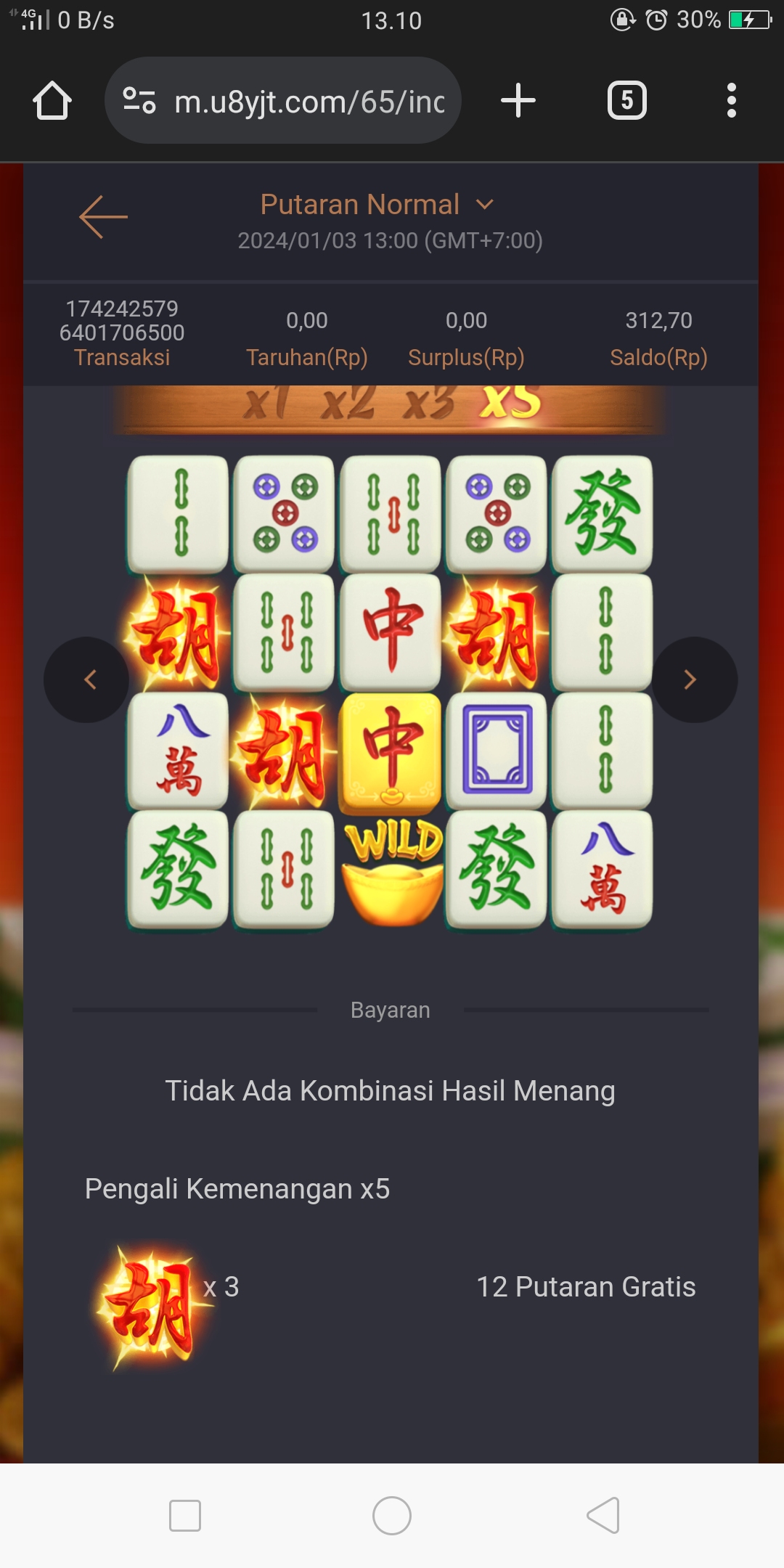The image size is (784, 1568).
Task: Go back using the orange arrow
Action: tap(103, 216)
